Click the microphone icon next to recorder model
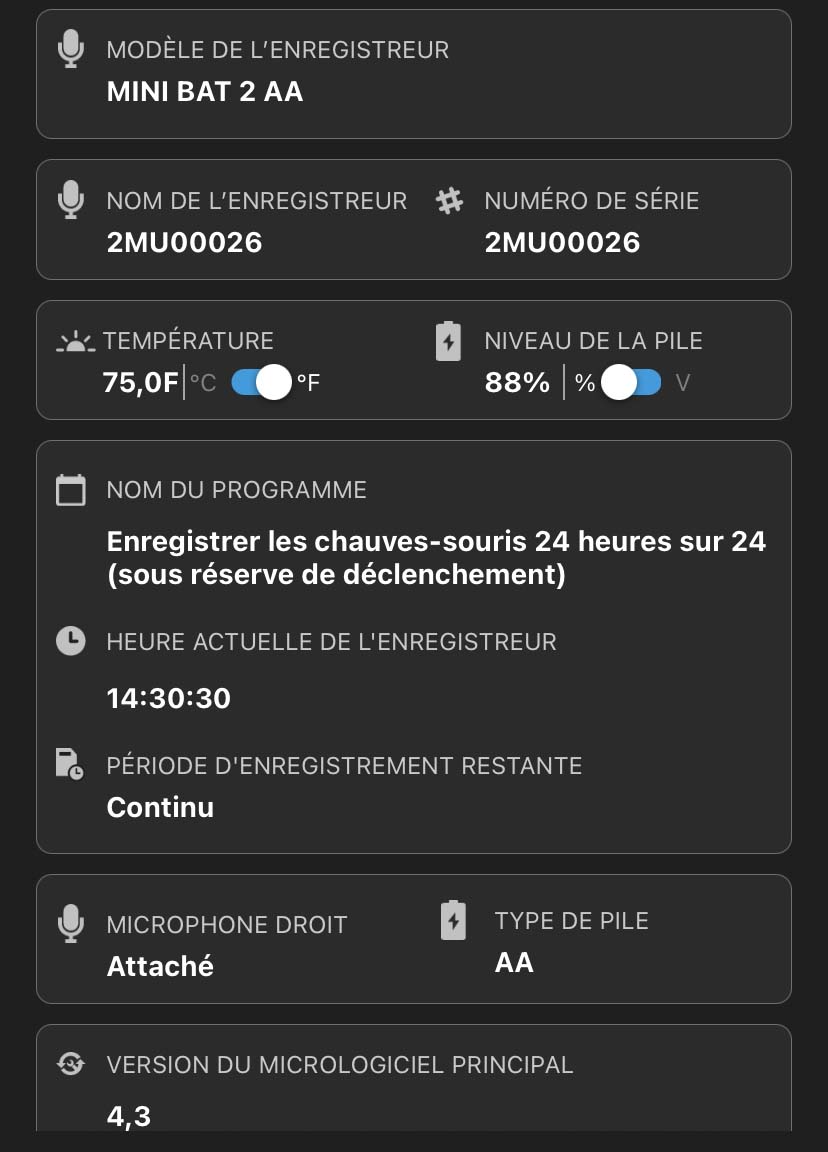 (70, 48)
